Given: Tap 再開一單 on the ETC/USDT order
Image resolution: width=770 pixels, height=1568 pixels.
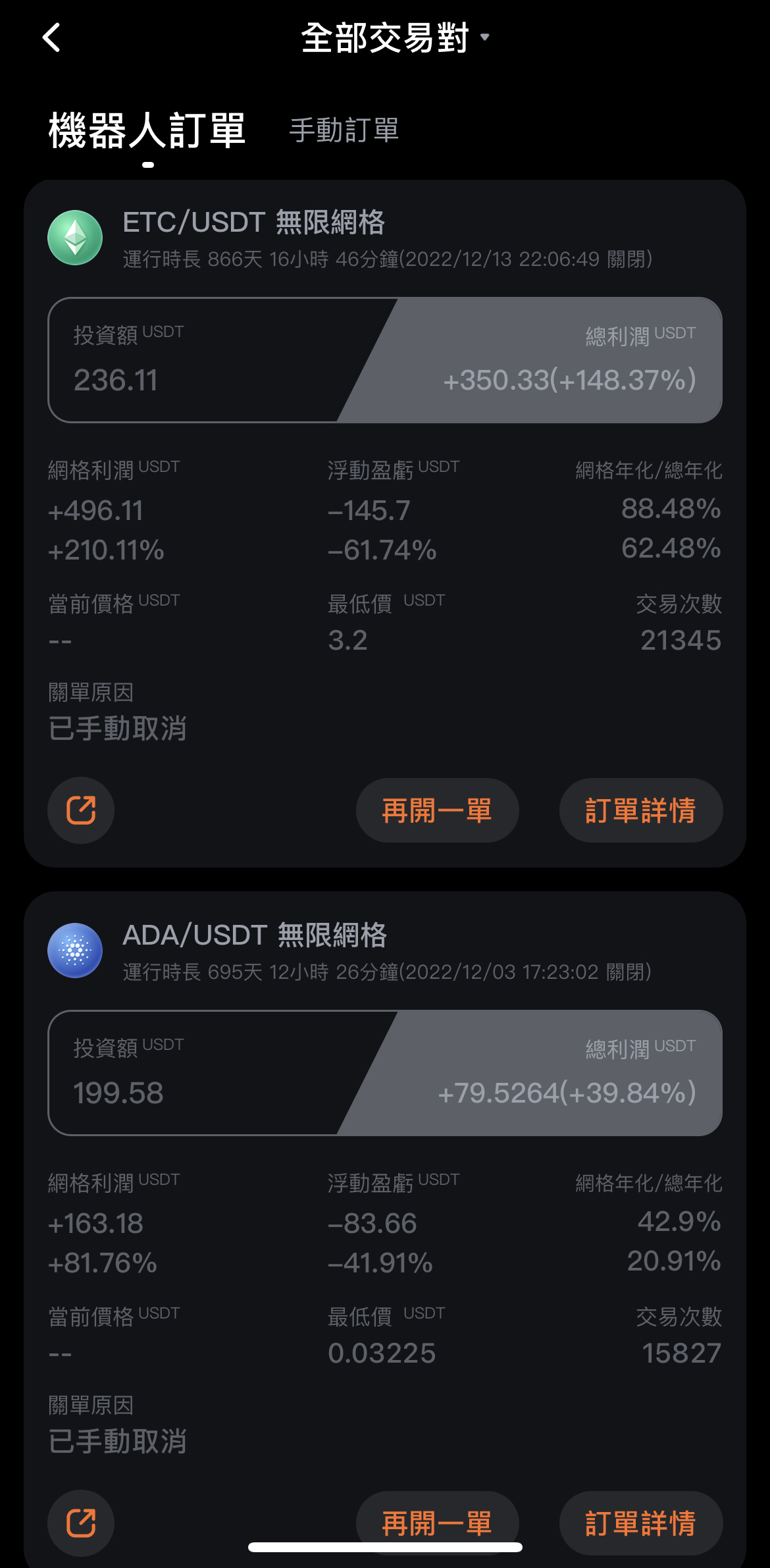Looking at the screenshot, I should (437, 810).
